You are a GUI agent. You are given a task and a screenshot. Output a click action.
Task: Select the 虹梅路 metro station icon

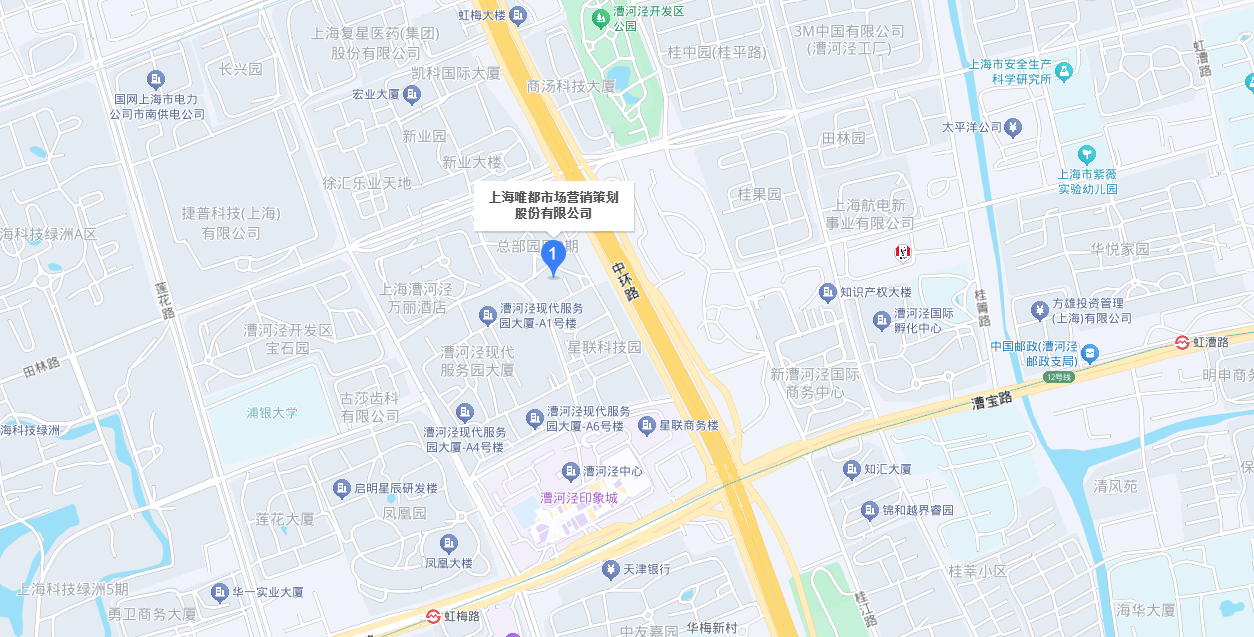434,616
